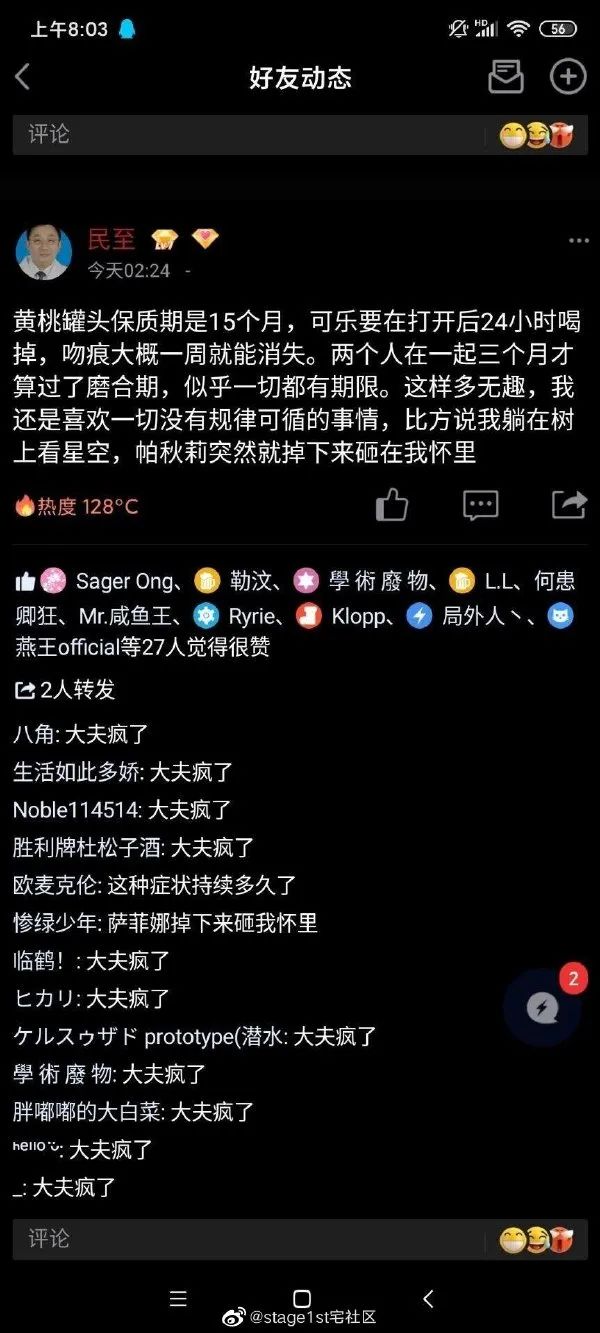
Task: View the 2人转发 reposts
Action: [65, 689]
